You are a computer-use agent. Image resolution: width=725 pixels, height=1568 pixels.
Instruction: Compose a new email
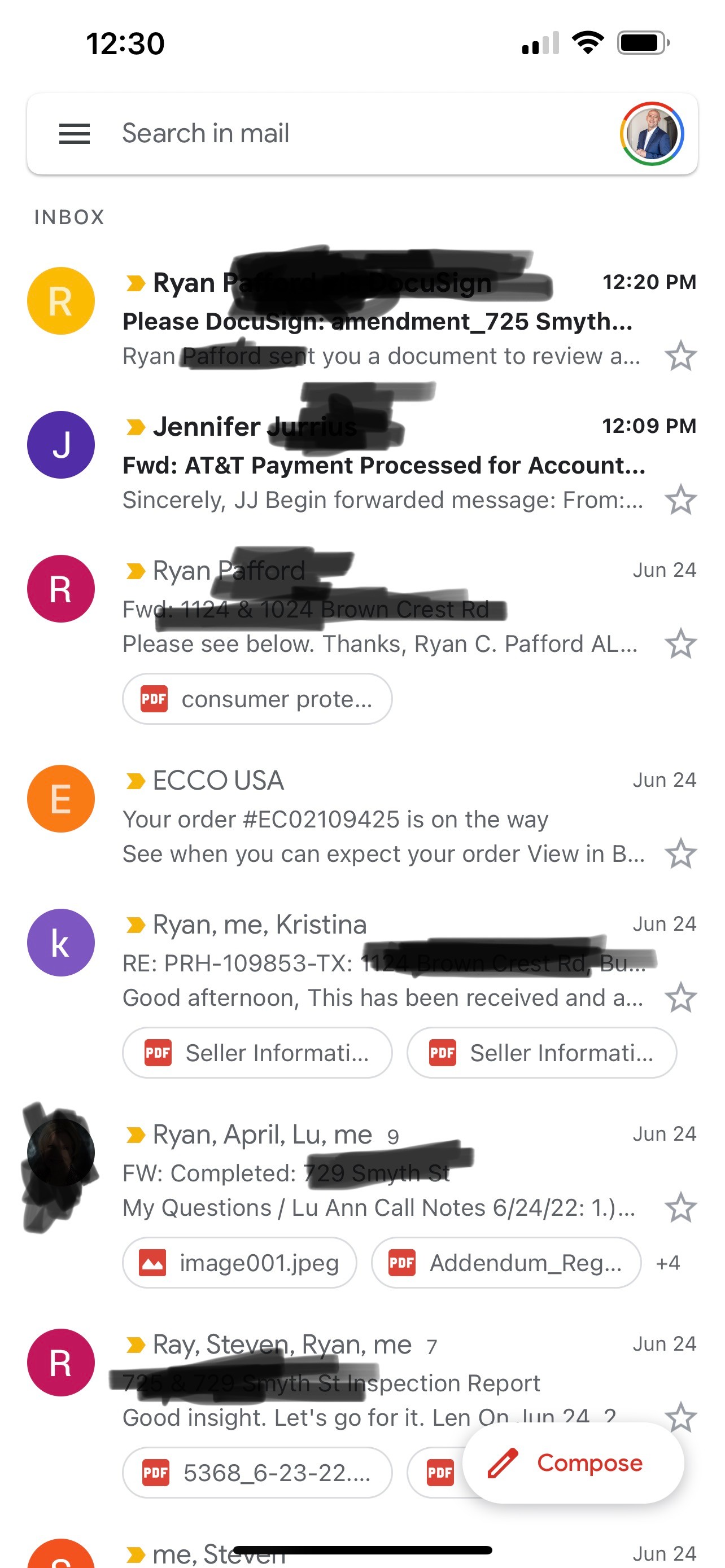coord(573,1462)
